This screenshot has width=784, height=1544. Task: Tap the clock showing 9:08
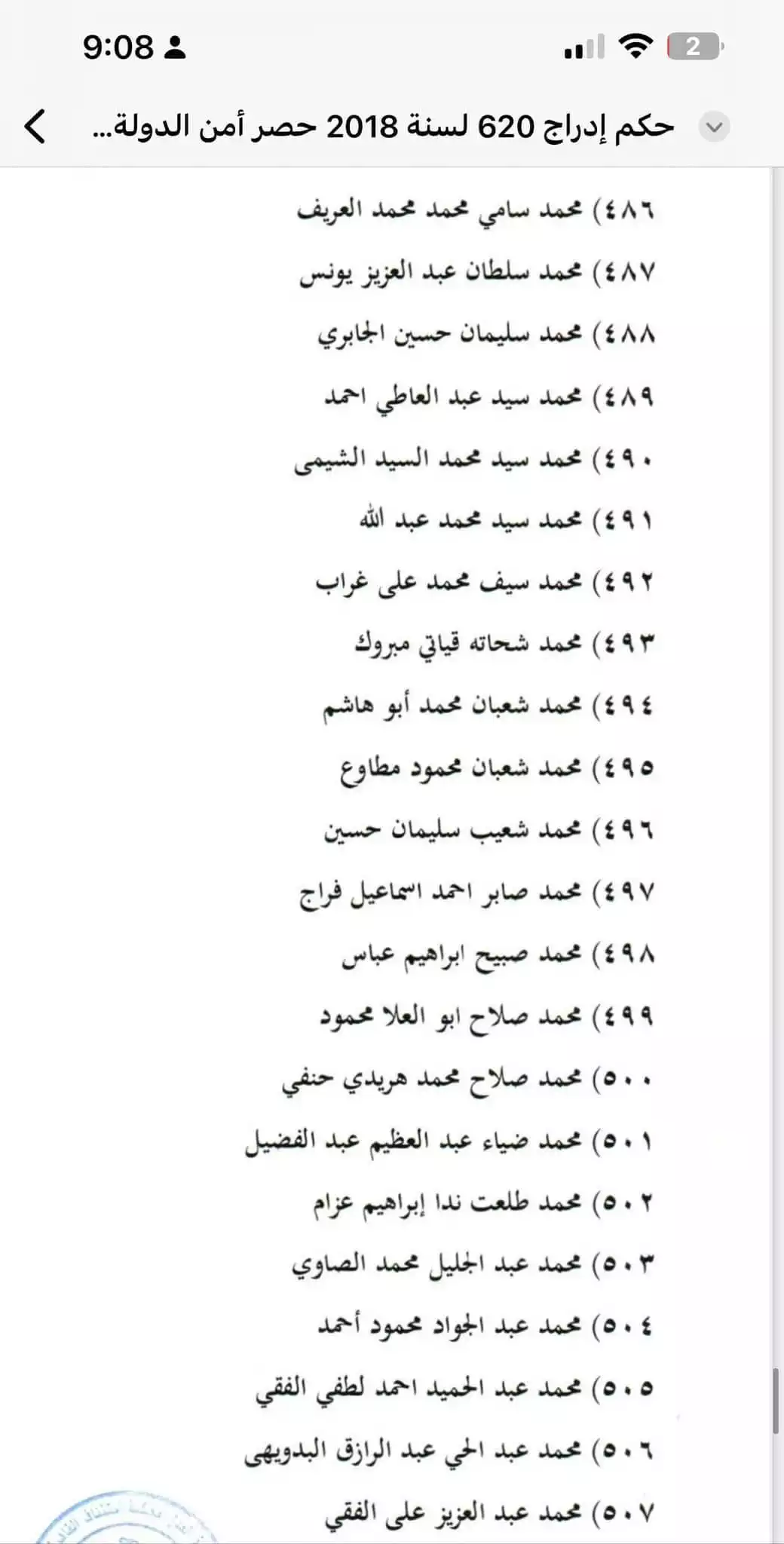click(118, 47)
